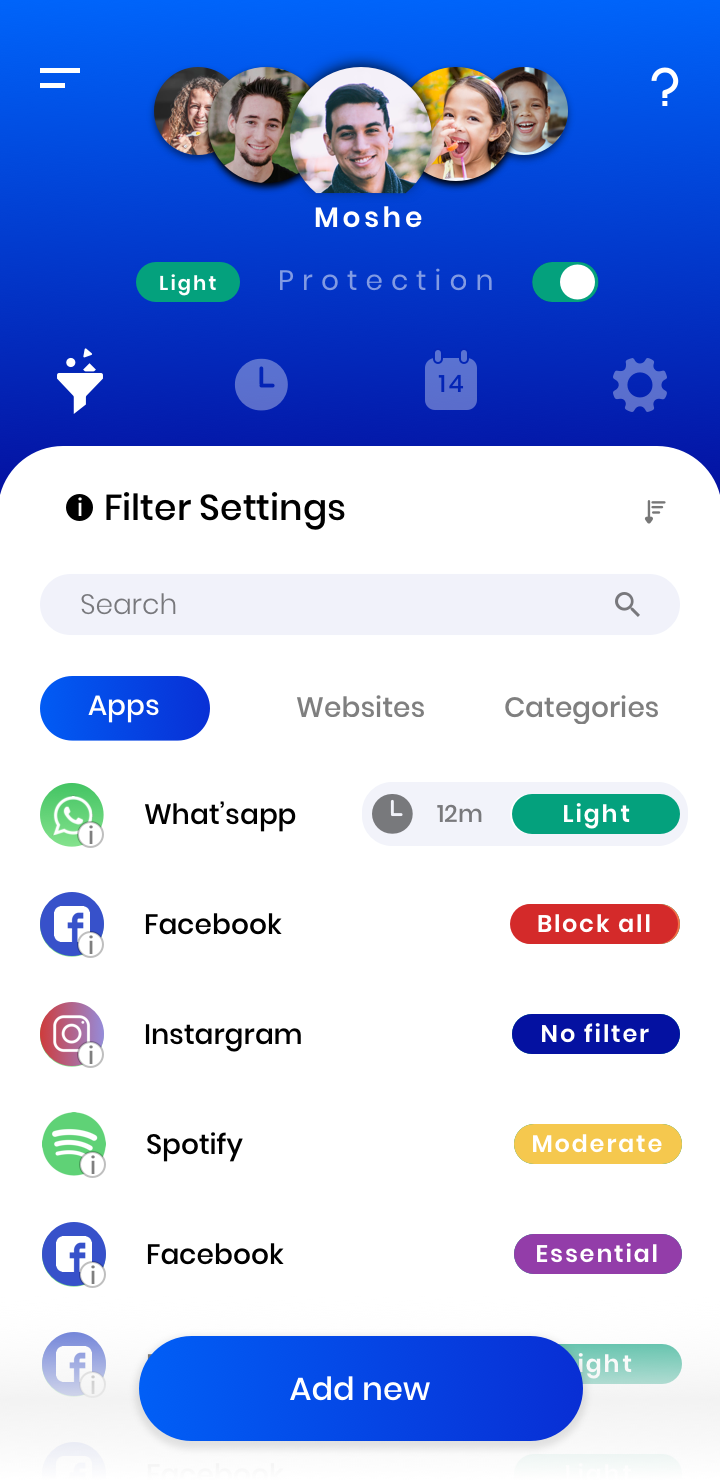Image resolution: width=720 pixels, height=1480 pixels.
Task: Tap the Light protection level chip
Action: click(188, 283)
